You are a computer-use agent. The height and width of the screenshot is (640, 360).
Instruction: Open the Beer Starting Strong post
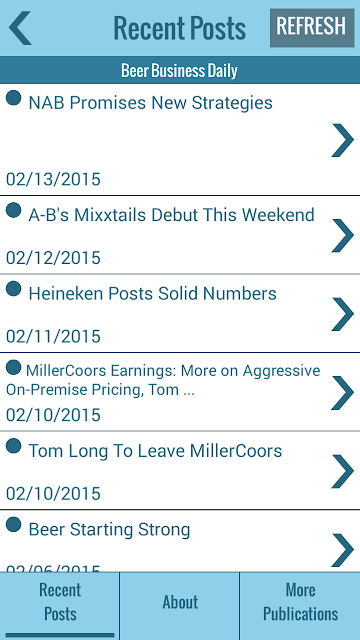180,541
